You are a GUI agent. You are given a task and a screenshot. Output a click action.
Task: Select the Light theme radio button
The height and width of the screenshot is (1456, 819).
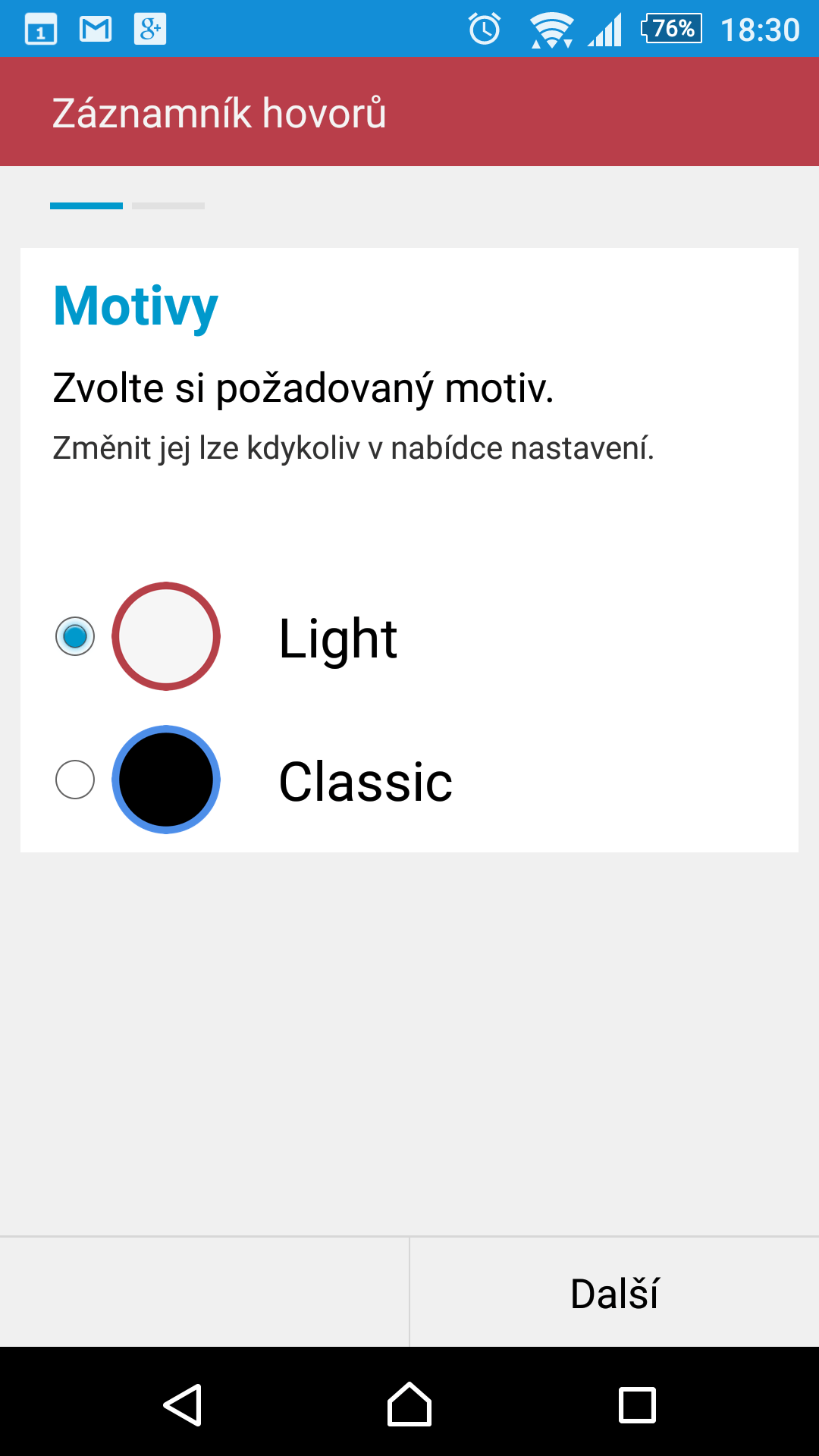[75, 636]
